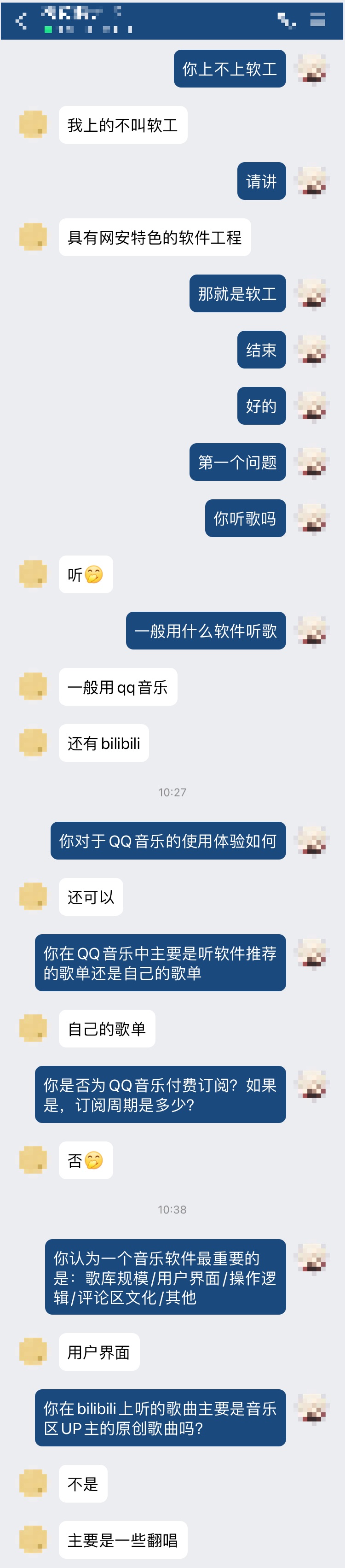This screenshot has height=1568, width=345.
Task: Open the chat settings menu
Action: (318, 20)
